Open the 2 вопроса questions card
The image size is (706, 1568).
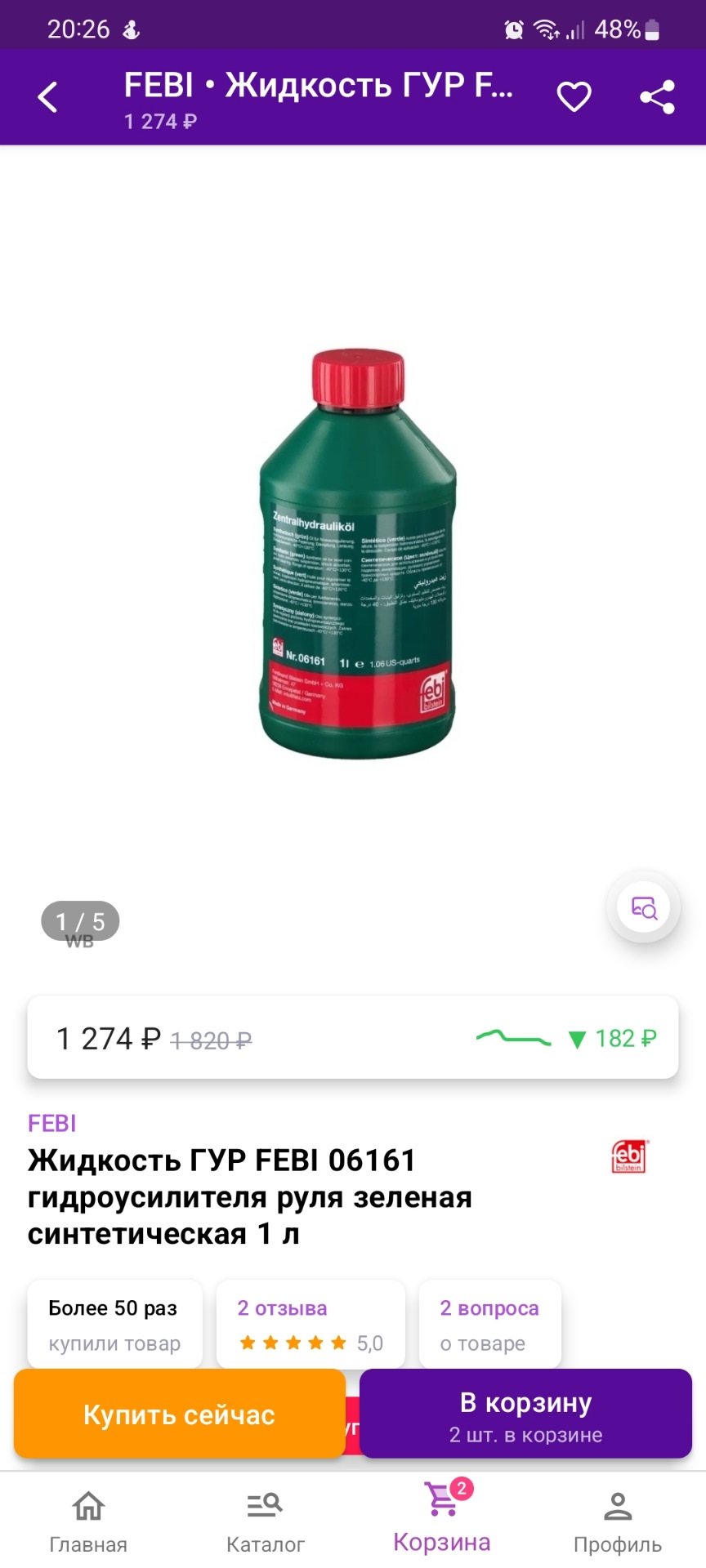click(x=489, y=1324)
